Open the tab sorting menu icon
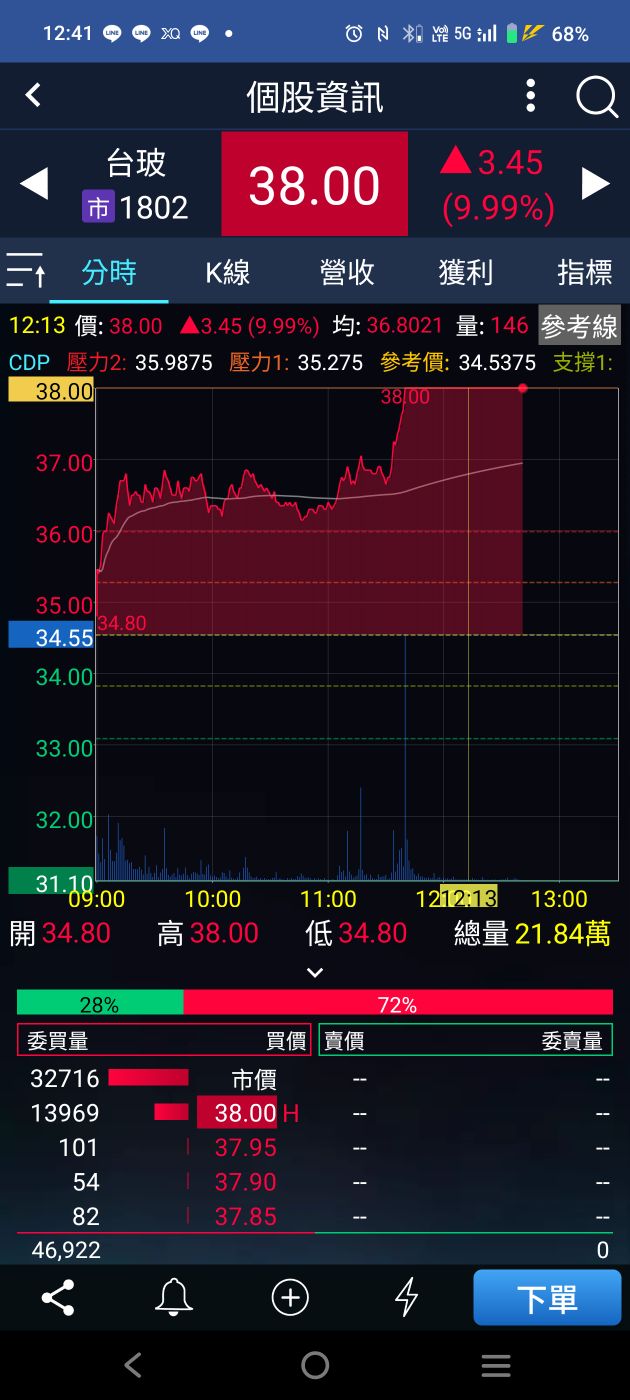The image size is (630, 1400). pos(25,272)
